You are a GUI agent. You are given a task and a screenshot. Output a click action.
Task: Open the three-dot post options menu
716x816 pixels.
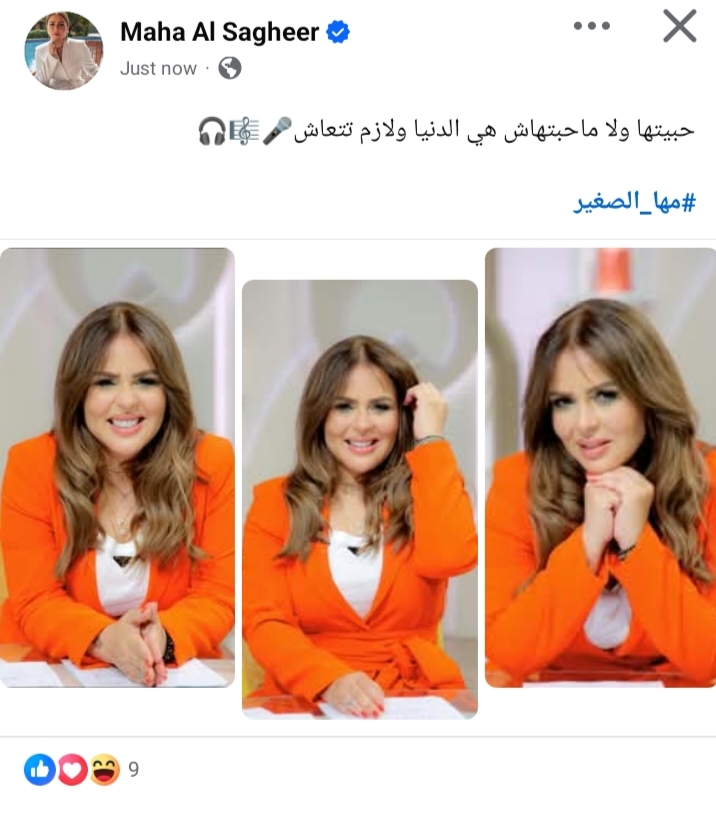(x=592, y=27)
